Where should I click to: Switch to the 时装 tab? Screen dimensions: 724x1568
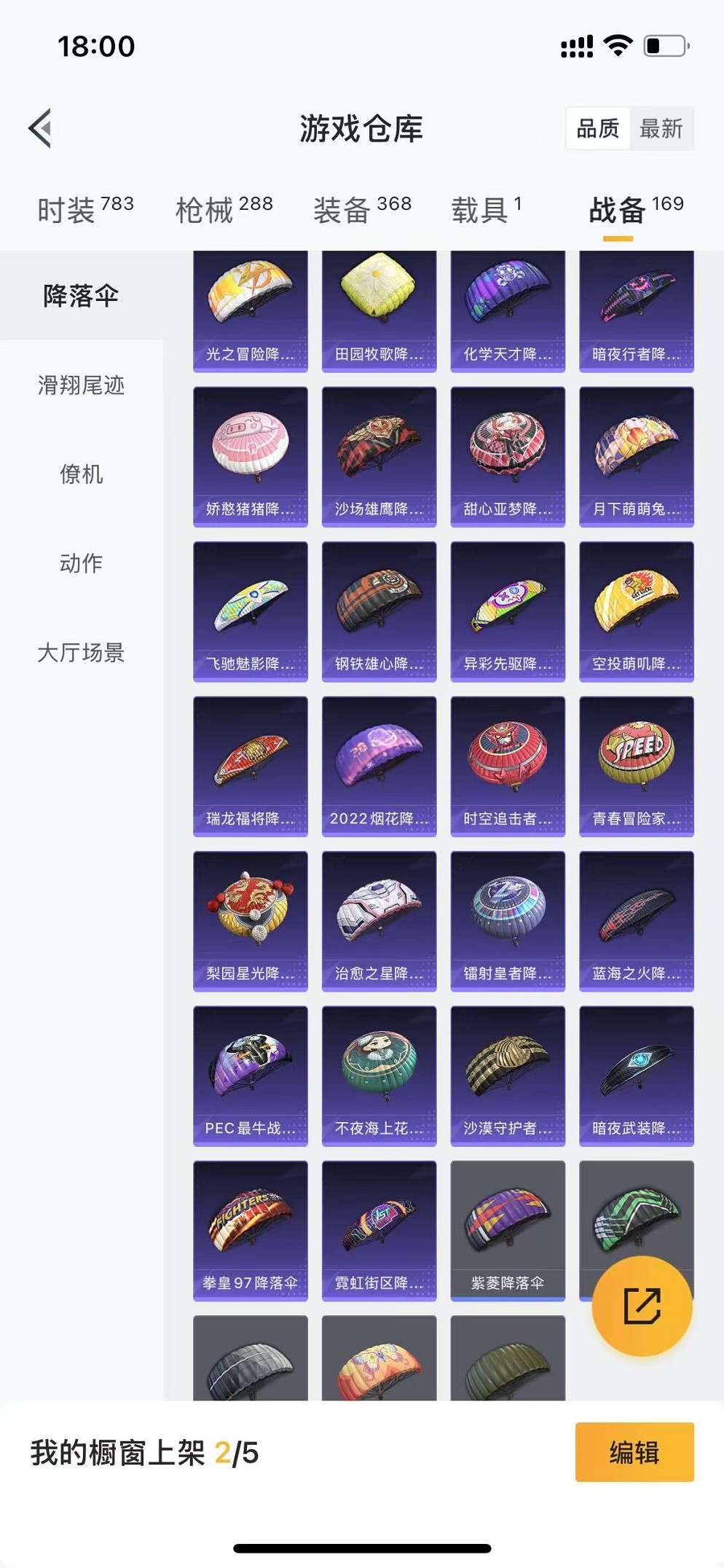[84, 210]
